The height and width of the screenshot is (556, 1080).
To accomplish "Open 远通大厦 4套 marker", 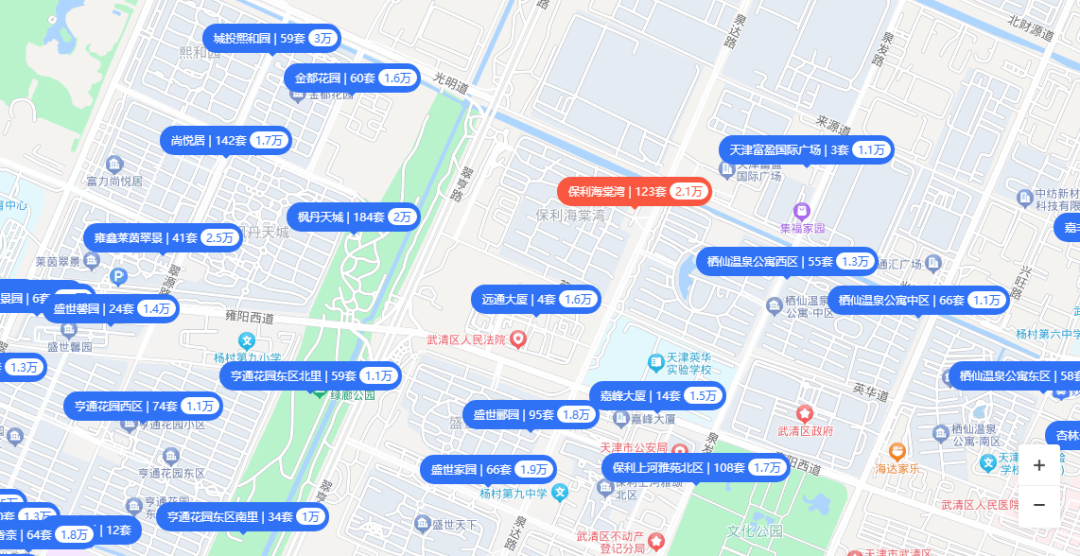I will click(535, 299).
